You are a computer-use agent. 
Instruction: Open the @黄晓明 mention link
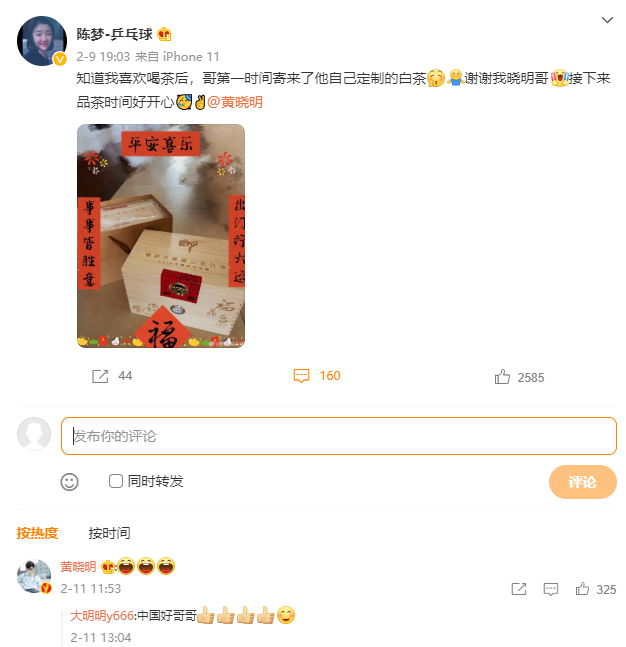pos(235,102)
